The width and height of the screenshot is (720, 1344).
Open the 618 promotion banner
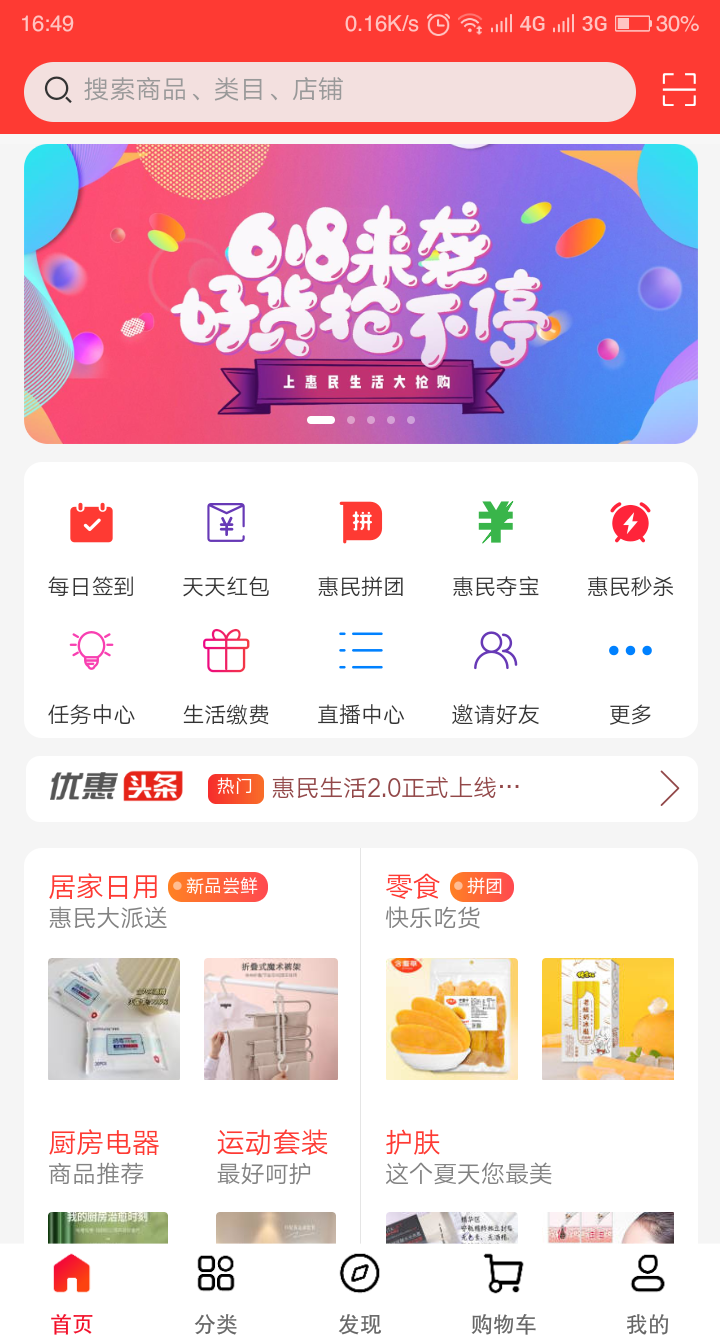pos(360,294)
